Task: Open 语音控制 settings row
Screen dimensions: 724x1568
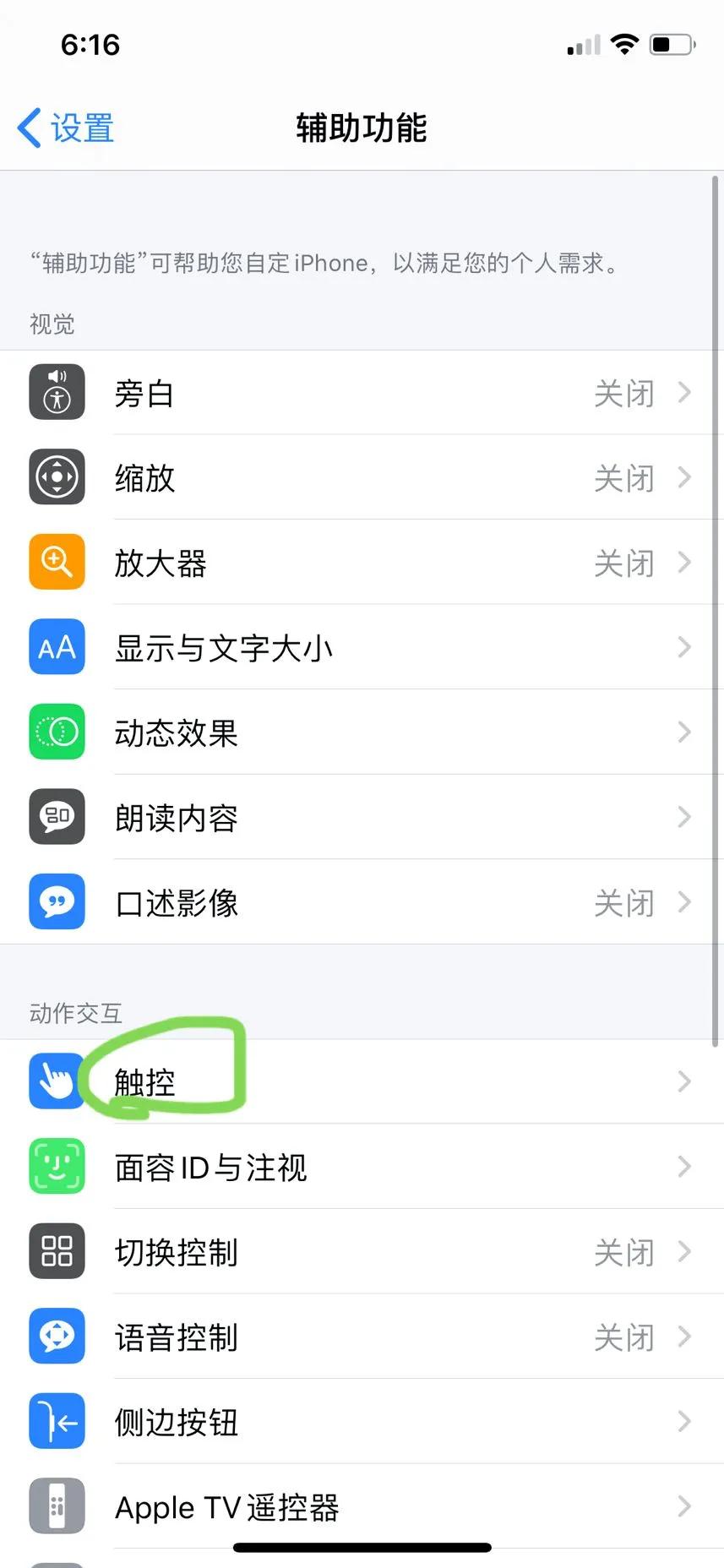Action: (x=362, y=1337)
